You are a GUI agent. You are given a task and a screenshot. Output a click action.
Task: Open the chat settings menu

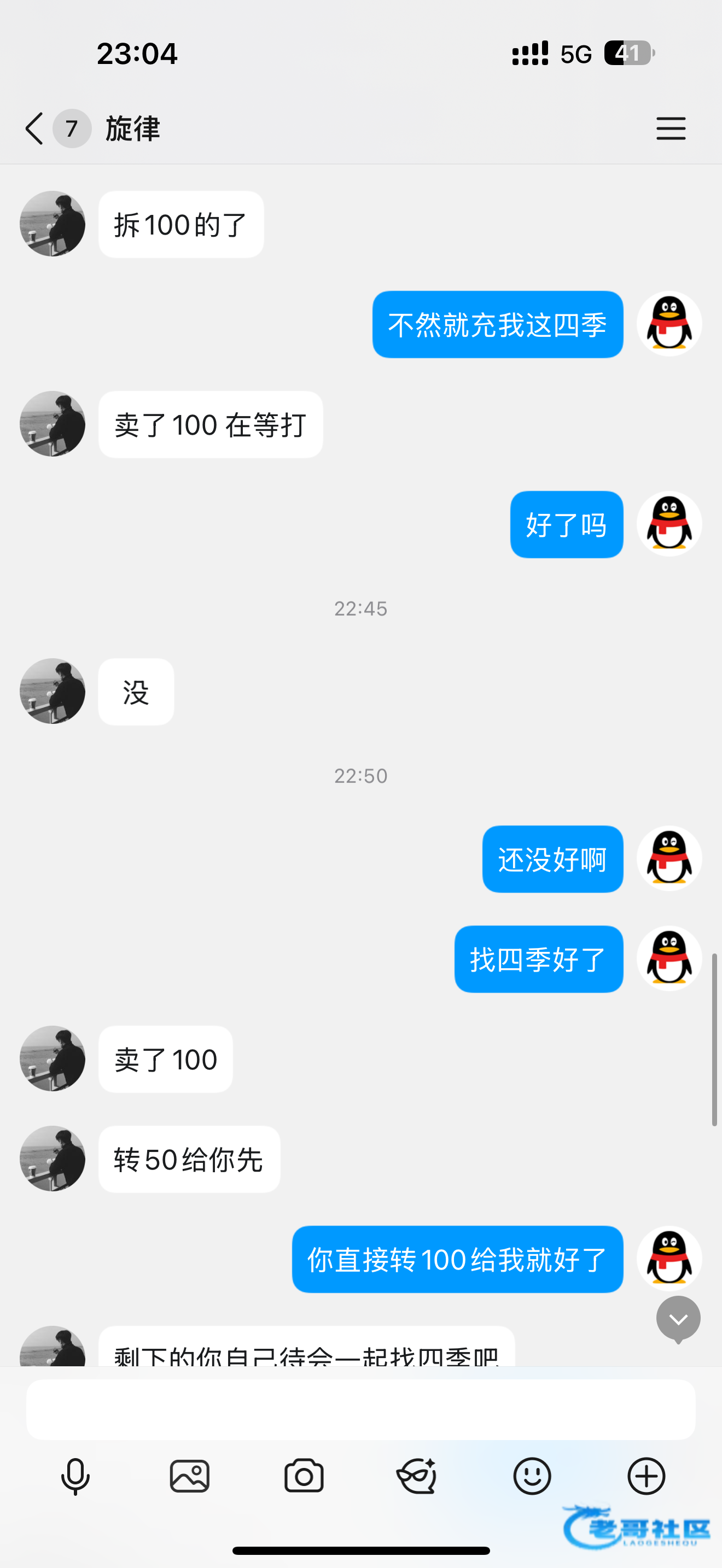coord(670,128)
